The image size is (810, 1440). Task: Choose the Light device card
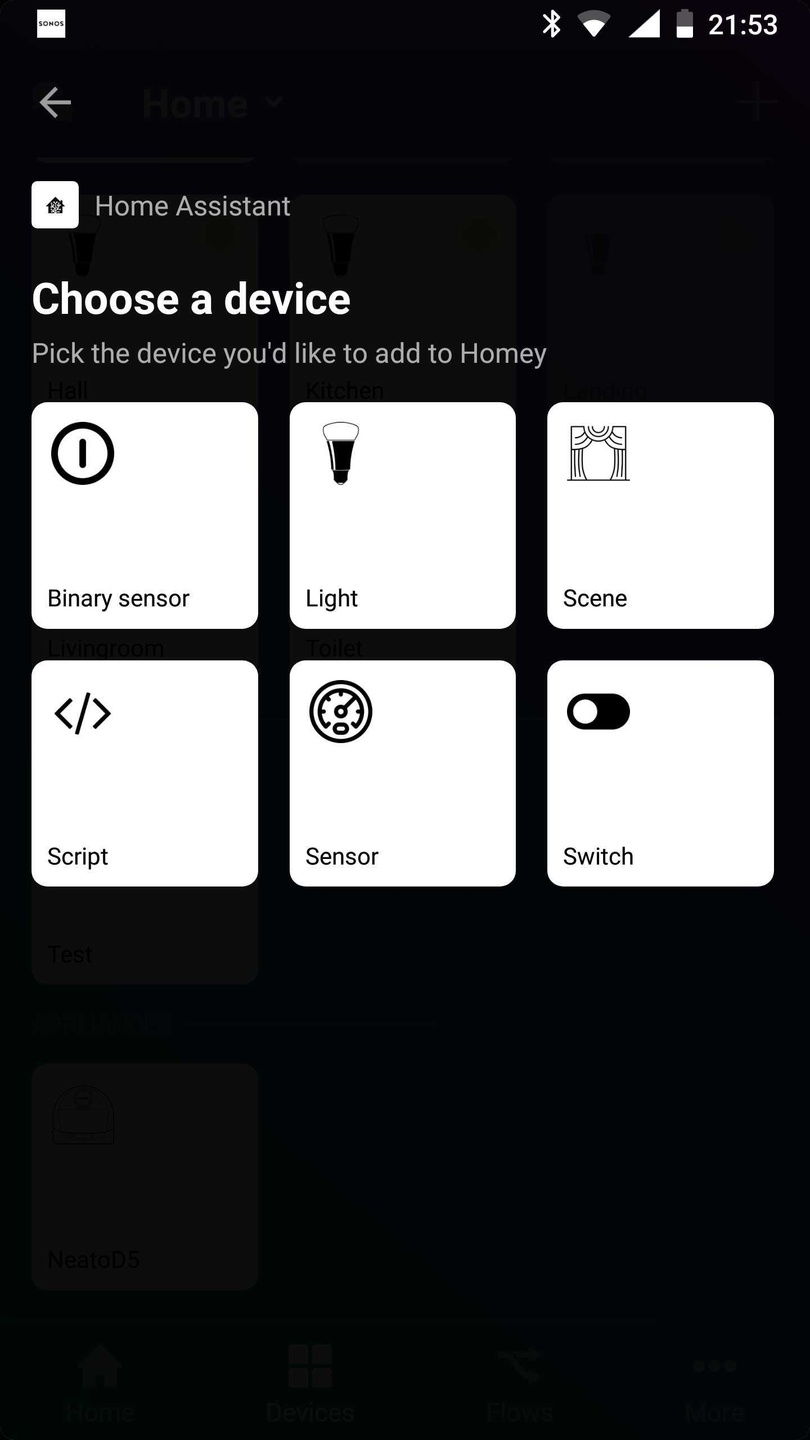pos(402,515)
